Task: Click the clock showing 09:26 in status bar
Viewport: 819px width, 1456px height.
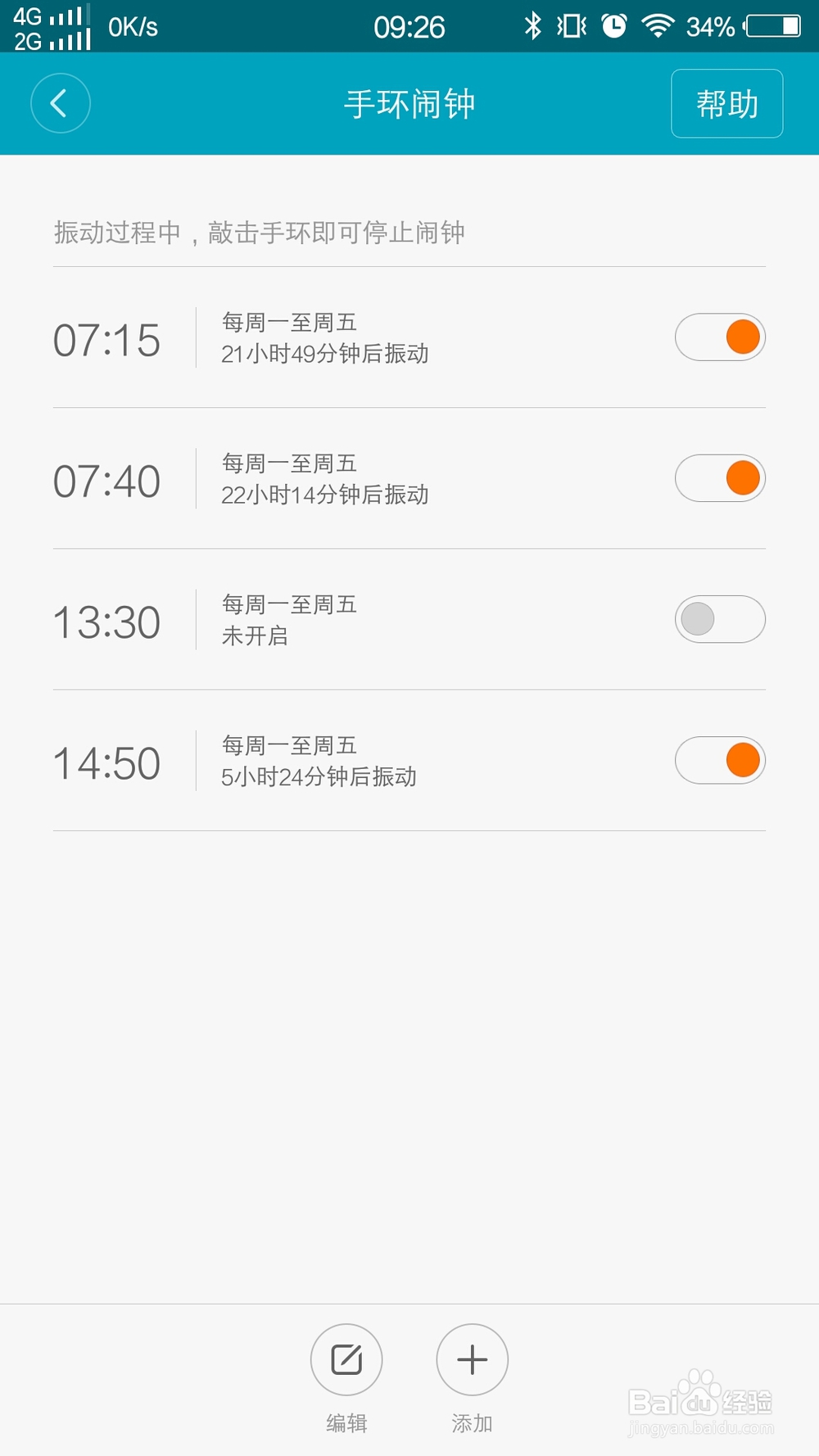Action: pyautogui.click(x=409, y=26)
